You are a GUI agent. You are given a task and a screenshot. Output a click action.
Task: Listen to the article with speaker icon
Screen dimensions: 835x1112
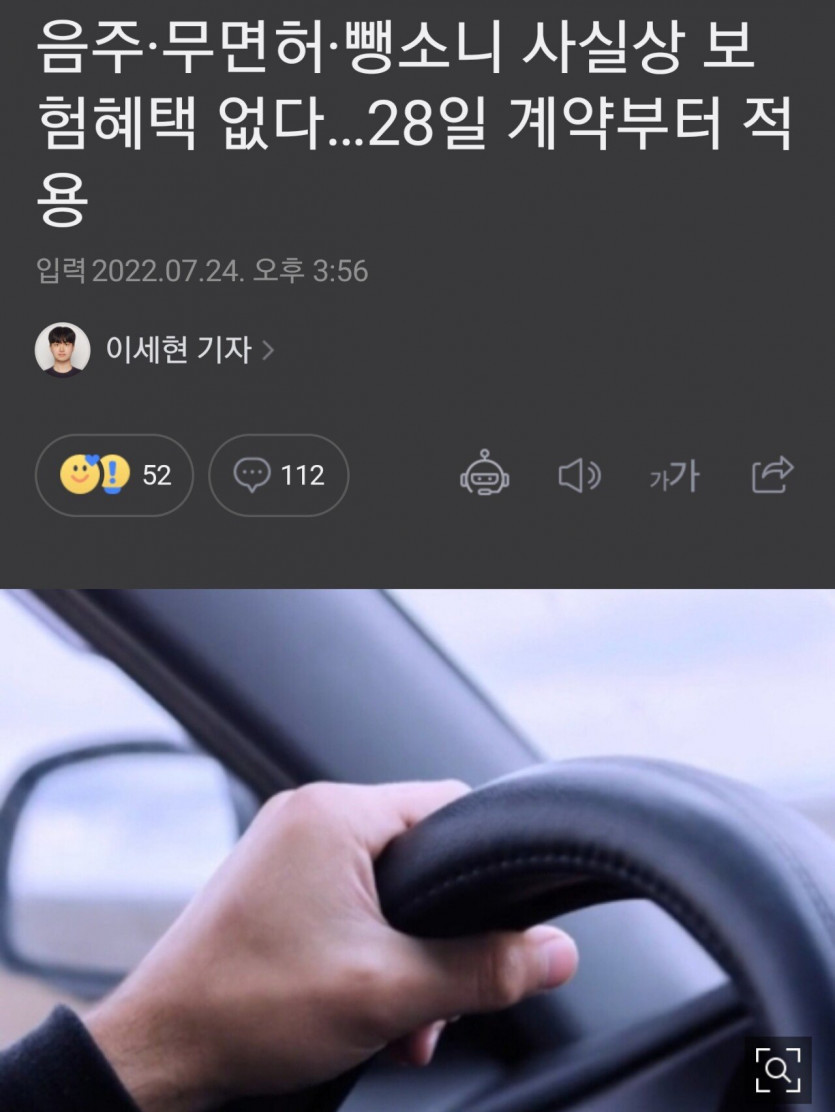pos(579,476)
